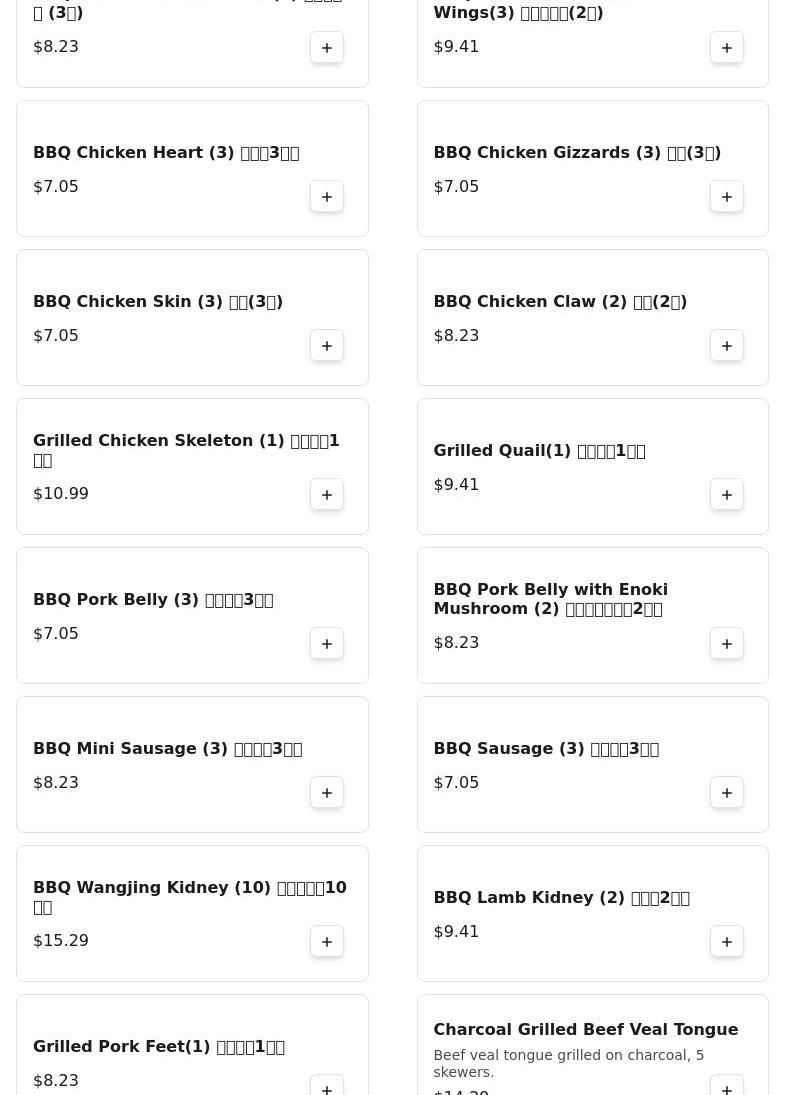Tap the plus button for BBQ Chicken Skin
785x1095 pixels.
327,346
